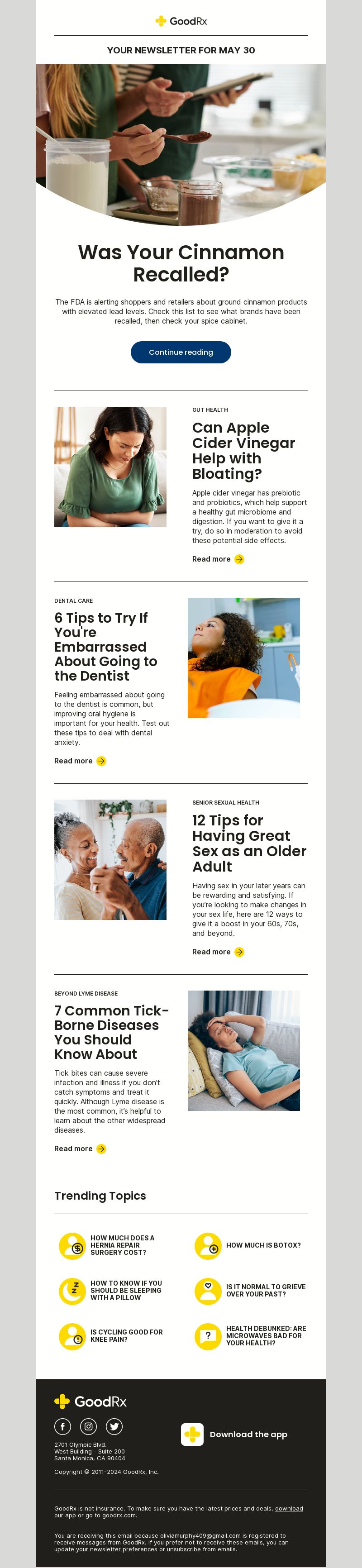
Task: Open the microwaves health debunked topic
Action: [x=265, y=1335]
